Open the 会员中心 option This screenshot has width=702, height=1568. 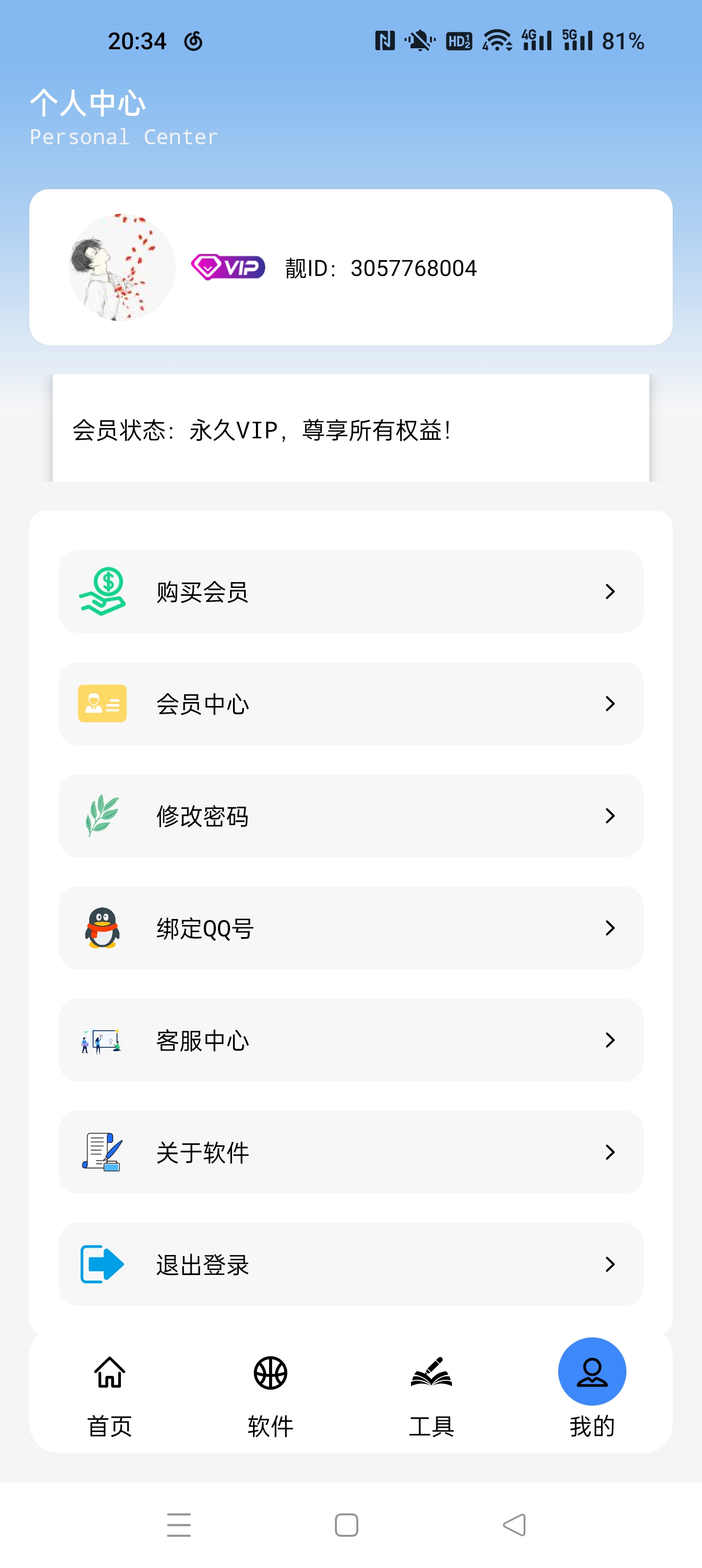tap(351, 704)
